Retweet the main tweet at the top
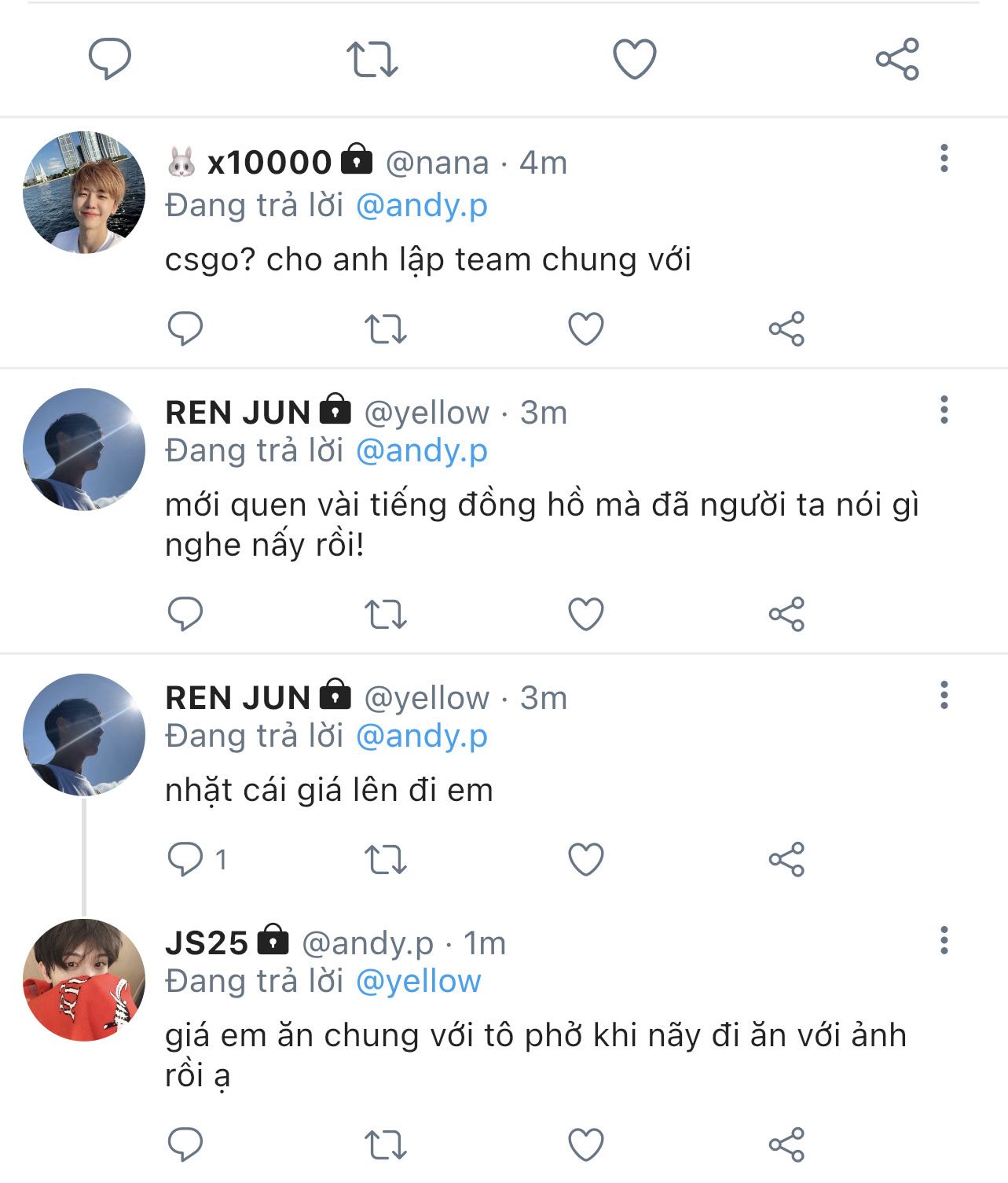 372,59
